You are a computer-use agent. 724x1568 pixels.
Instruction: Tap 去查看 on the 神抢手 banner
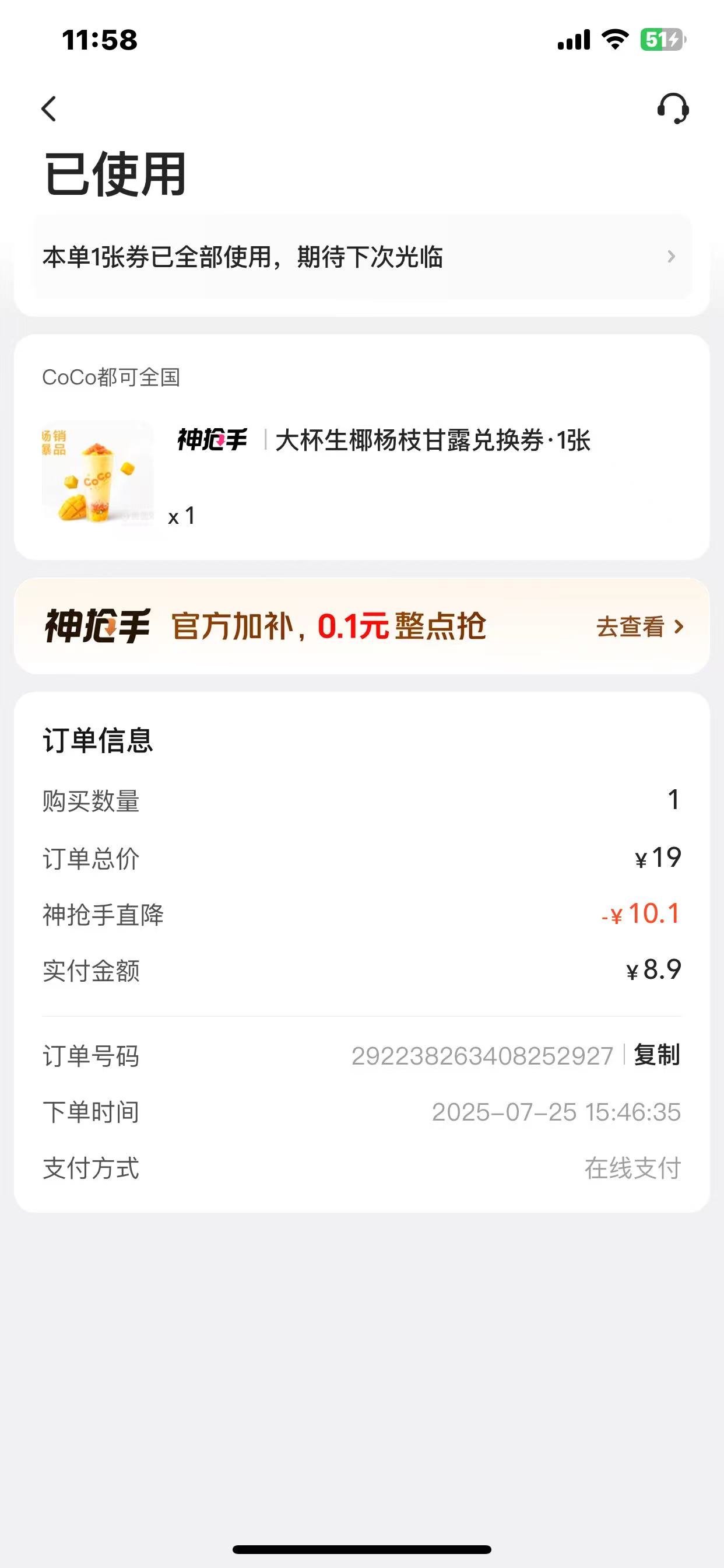point(639,626)
